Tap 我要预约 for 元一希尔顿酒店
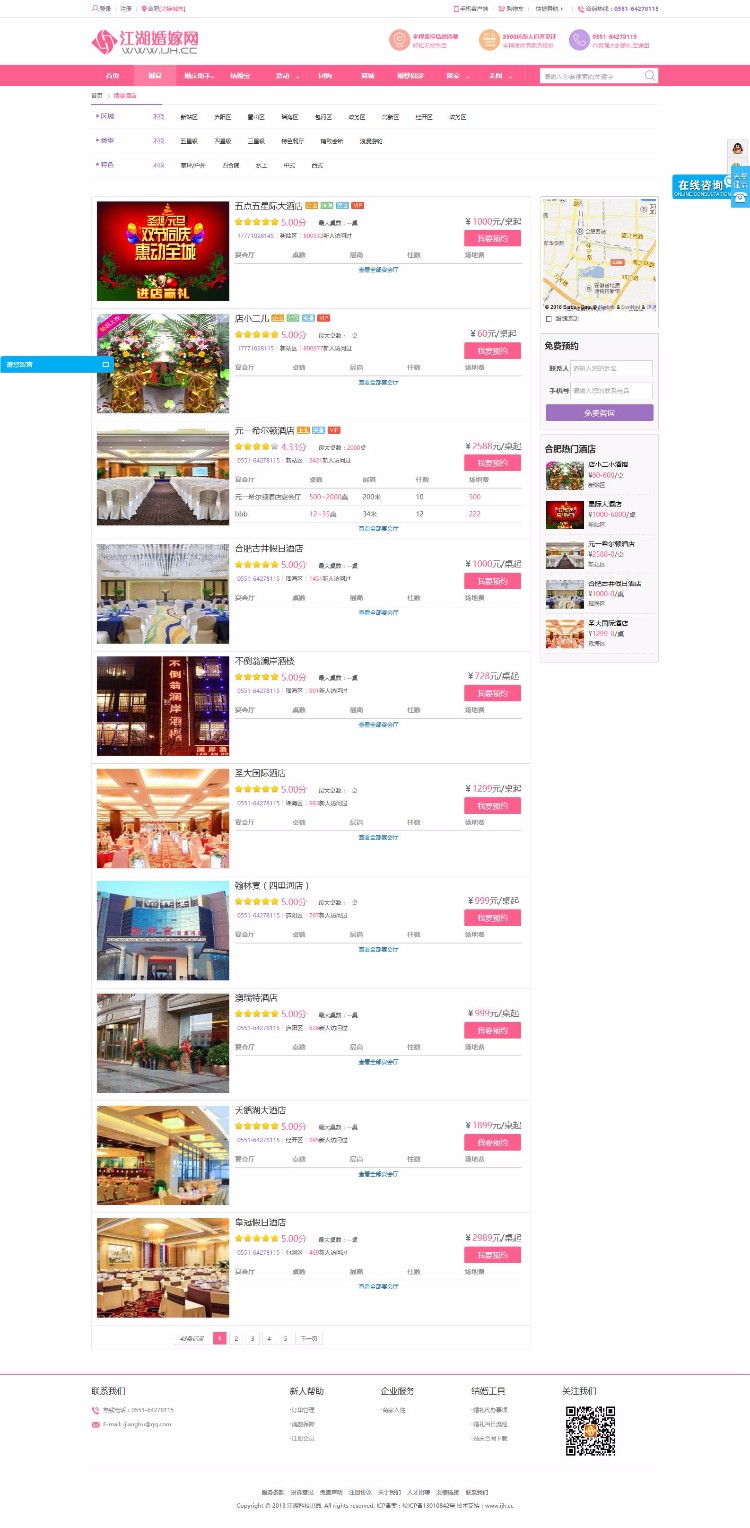 click(x=492, y=463)
